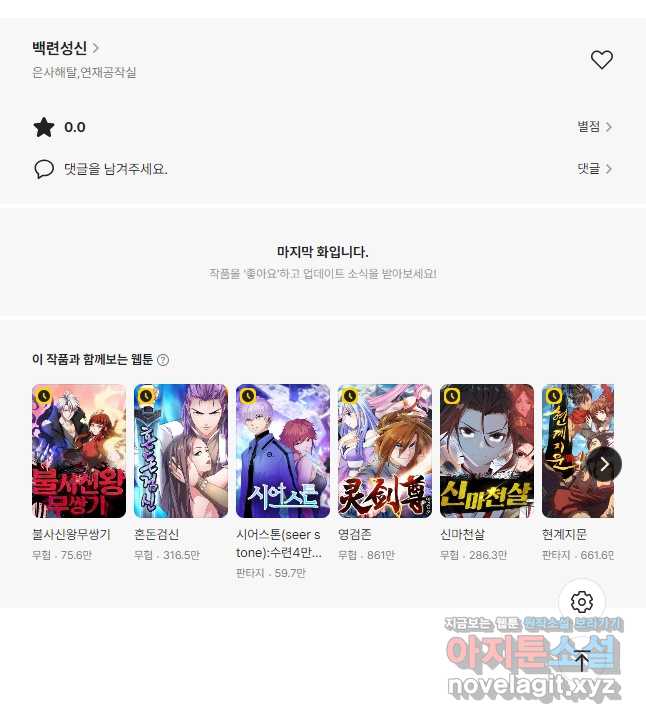Open viewer settings gear
The height and width of the screenshot is (724, 646).
[582, 602]
